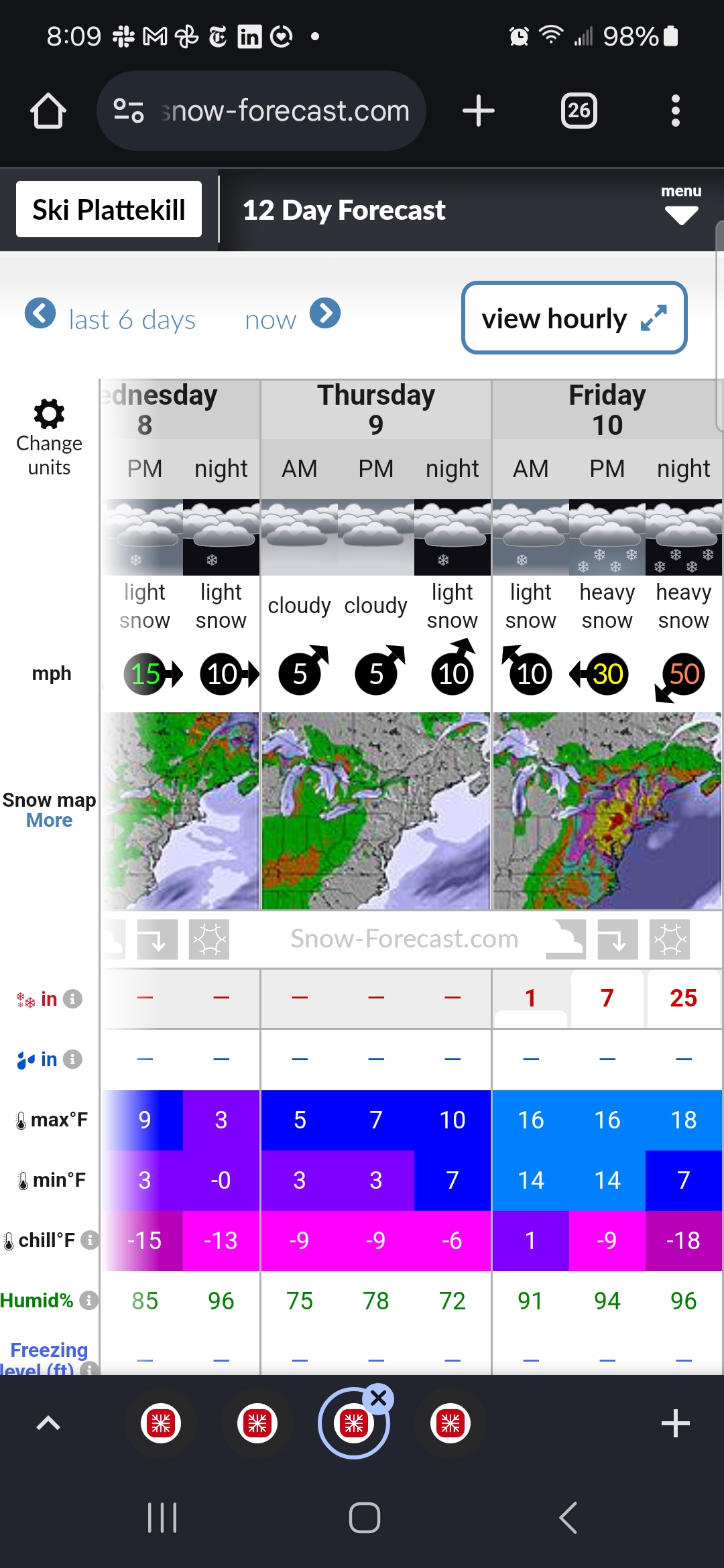Add a new tab from the bottom bar
The width and height of the screenshot is (724, 1568).
tap(675, 1423)
